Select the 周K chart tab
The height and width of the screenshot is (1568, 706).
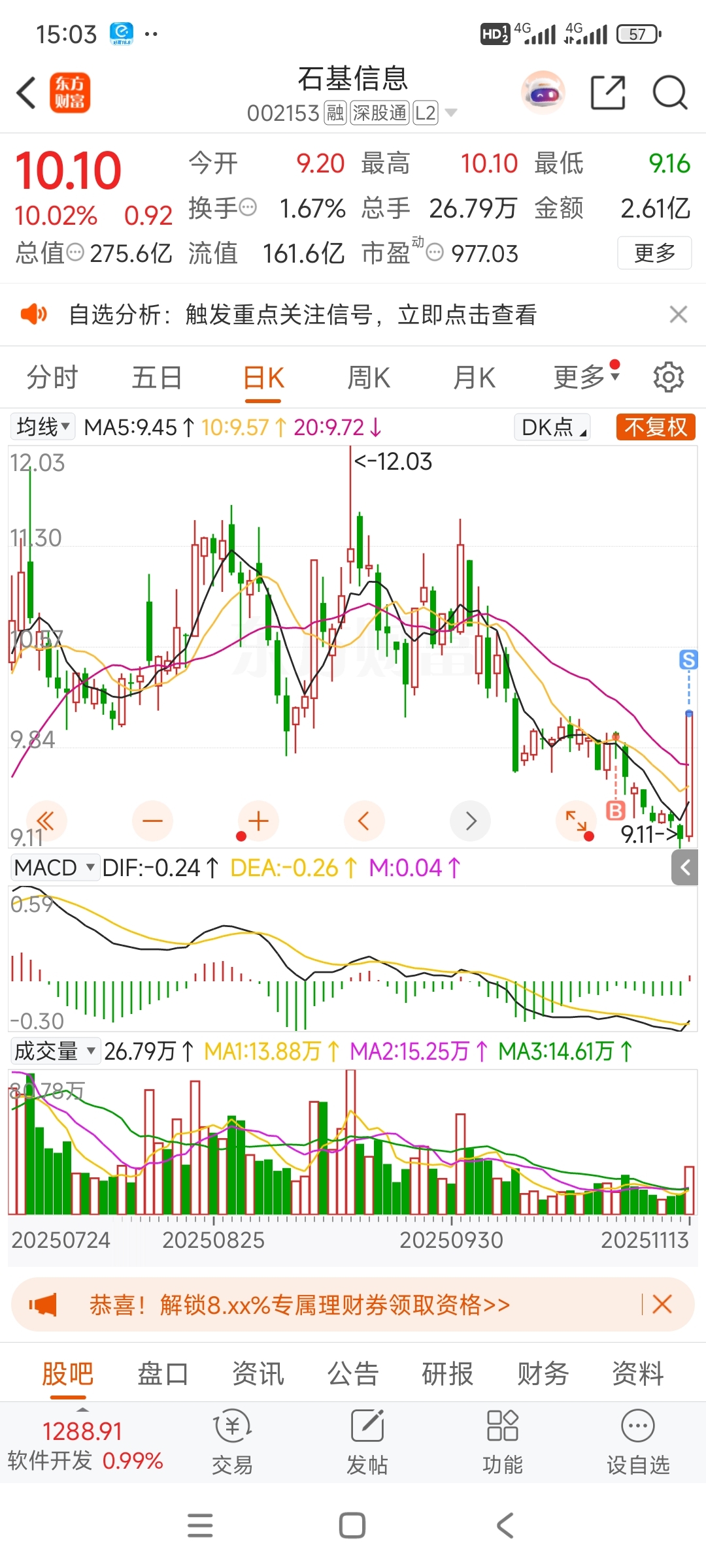(x=369, y=378)
